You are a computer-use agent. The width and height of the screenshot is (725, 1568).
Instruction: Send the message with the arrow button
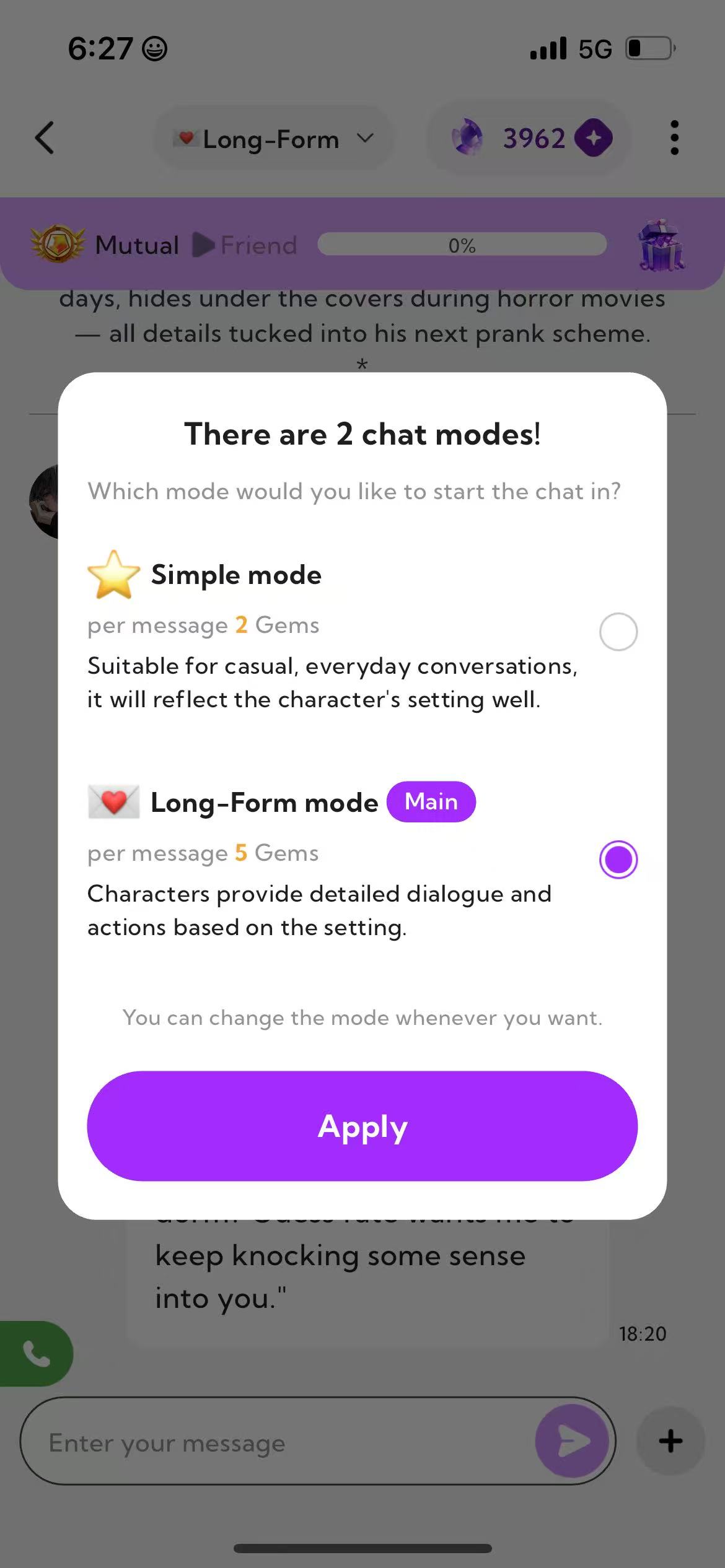(x=571, y=1440)
